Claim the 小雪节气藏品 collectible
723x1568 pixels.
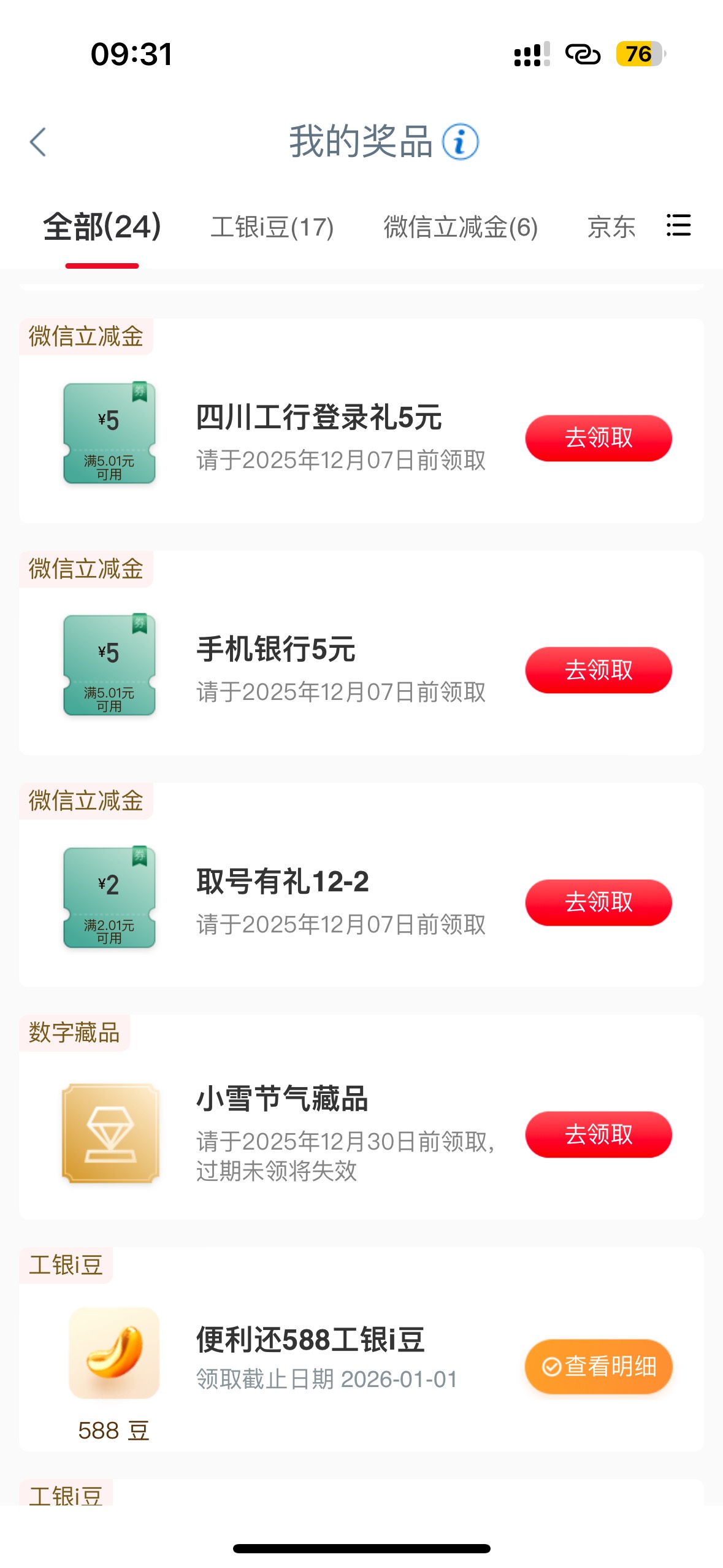(x=598, y=1134)
